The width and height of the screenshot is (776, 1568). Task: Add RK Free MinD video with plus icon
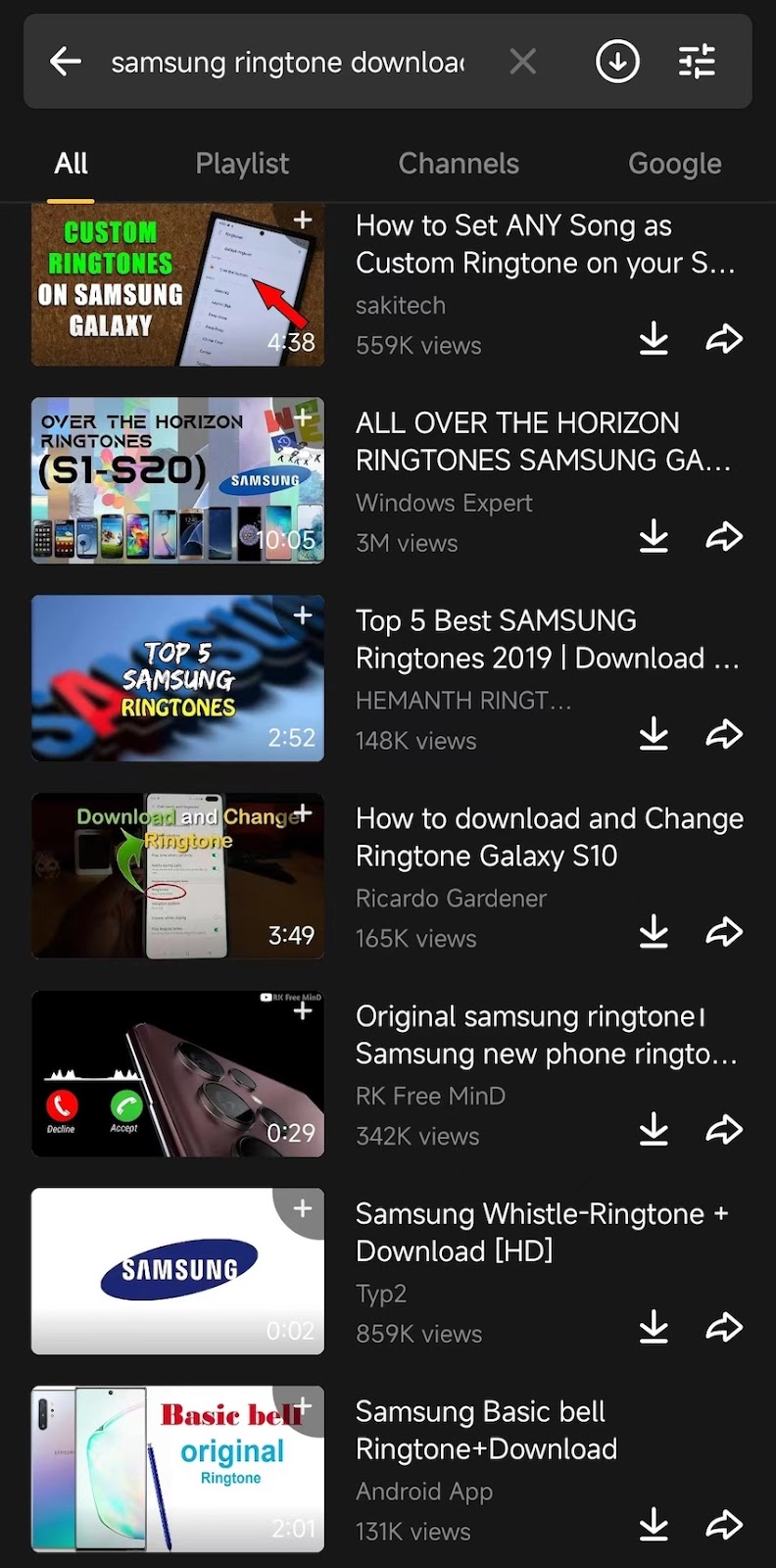pos(303,1010)
